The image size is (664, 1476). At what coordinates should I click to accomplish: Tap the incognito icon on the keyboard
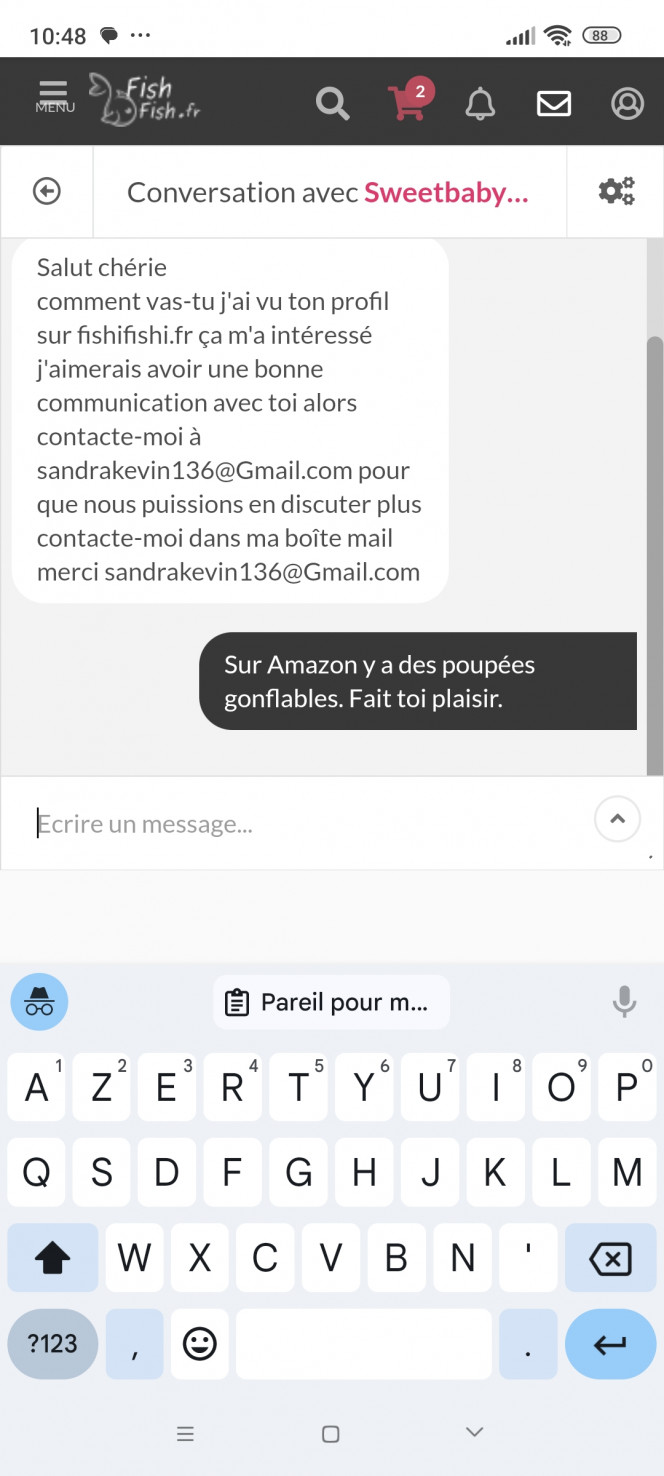39,1002
